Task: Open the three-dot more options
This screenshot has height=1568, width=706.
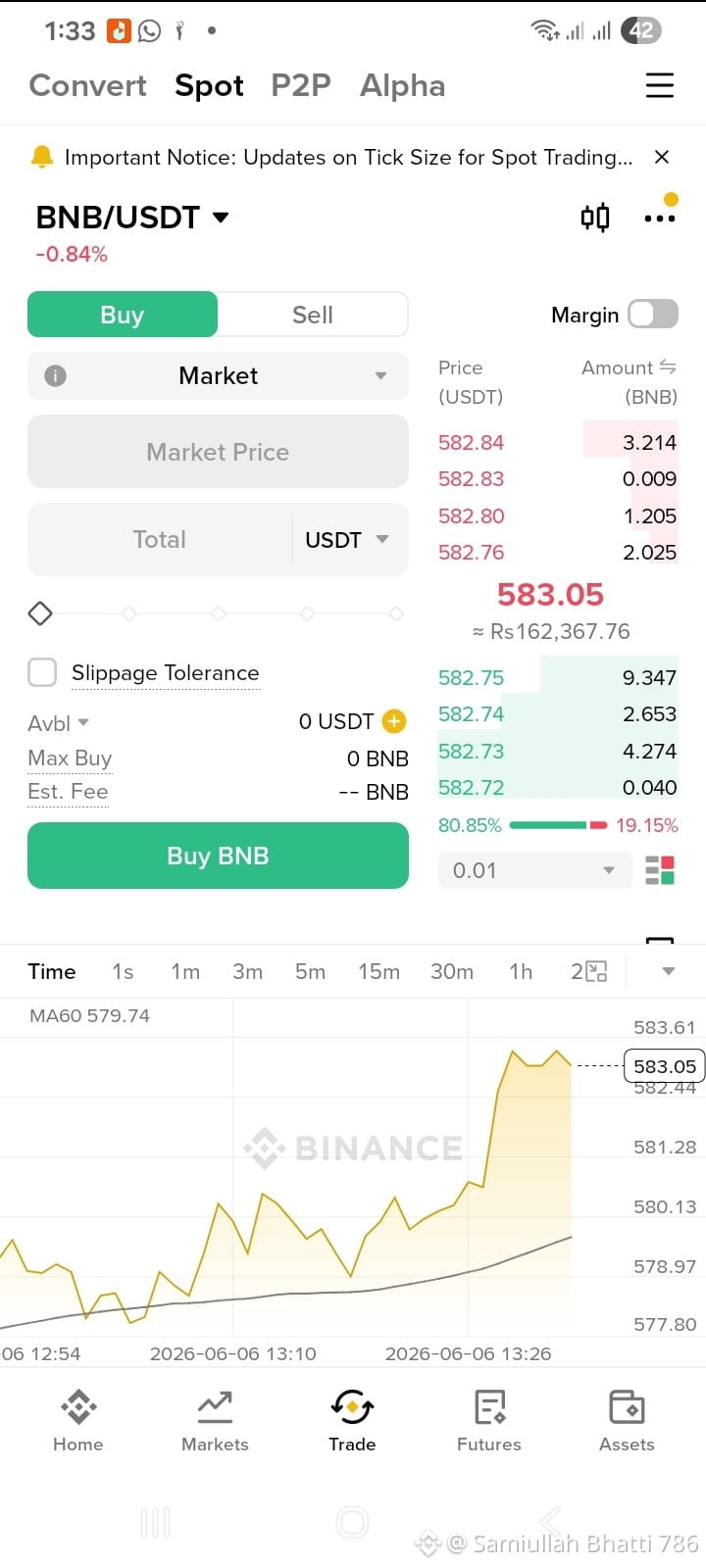Action: pos(660,218)
